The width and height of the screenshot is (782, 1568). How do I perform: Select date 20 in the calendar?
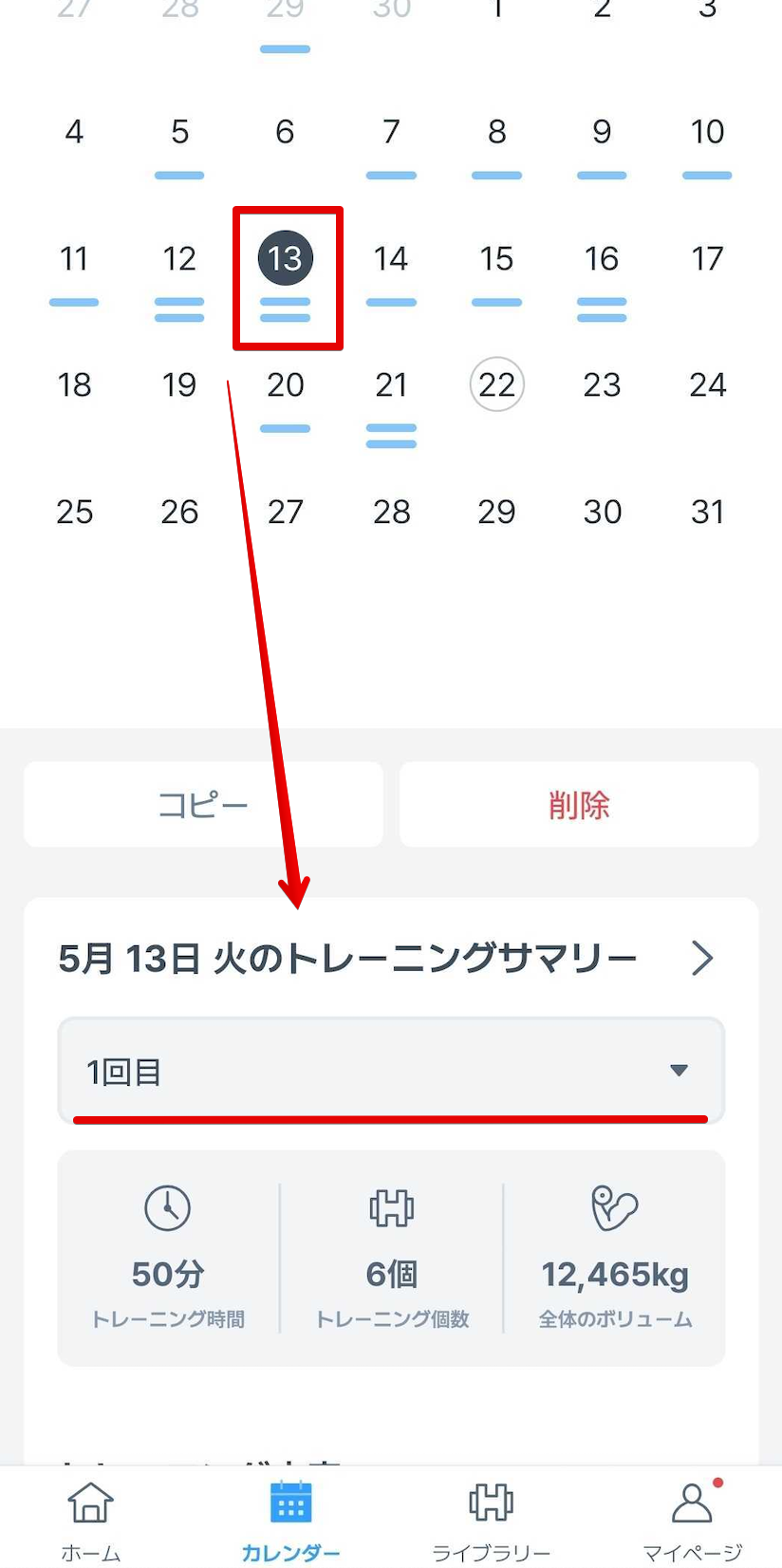click(285, 384)
